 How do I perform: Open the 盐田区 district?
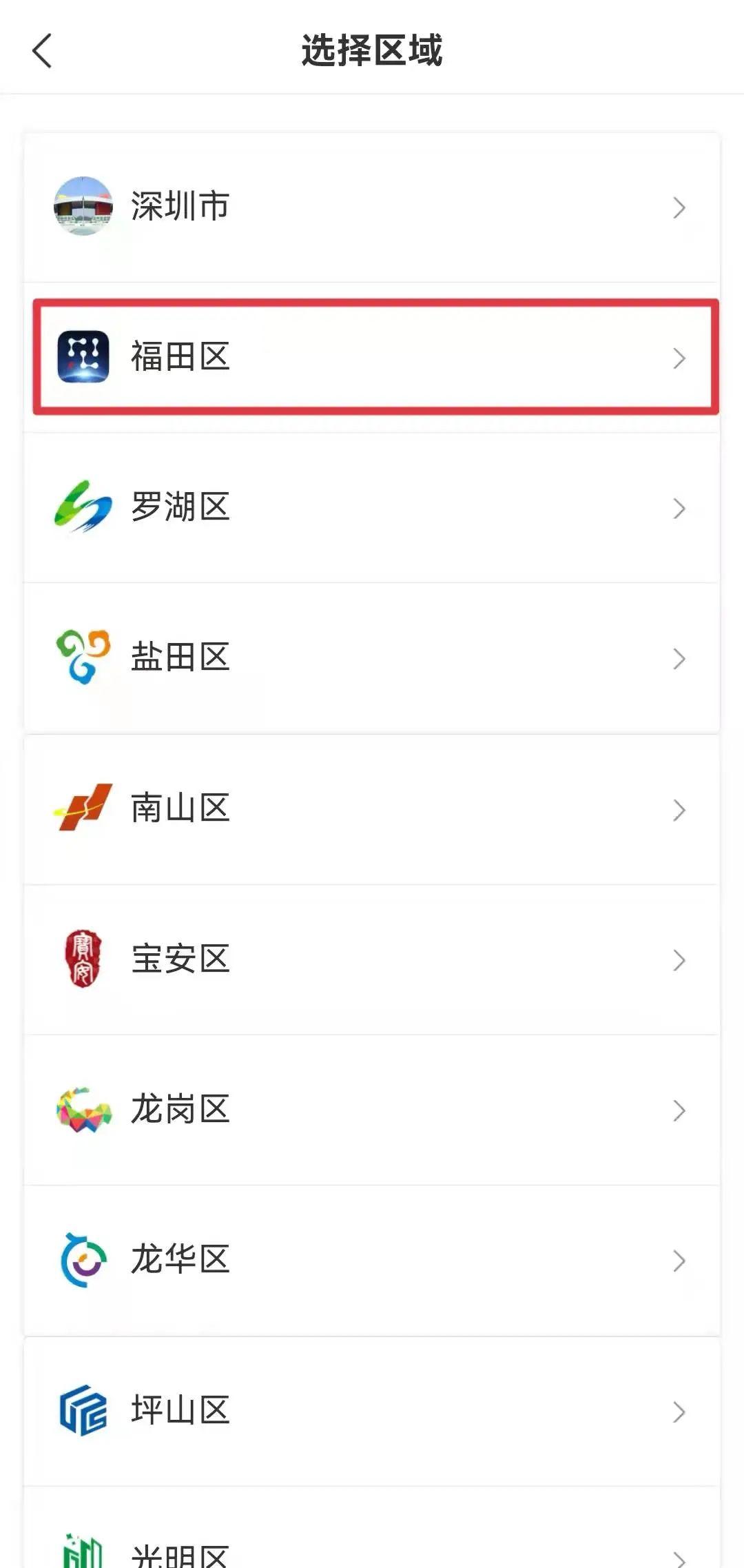coord(372,658)
